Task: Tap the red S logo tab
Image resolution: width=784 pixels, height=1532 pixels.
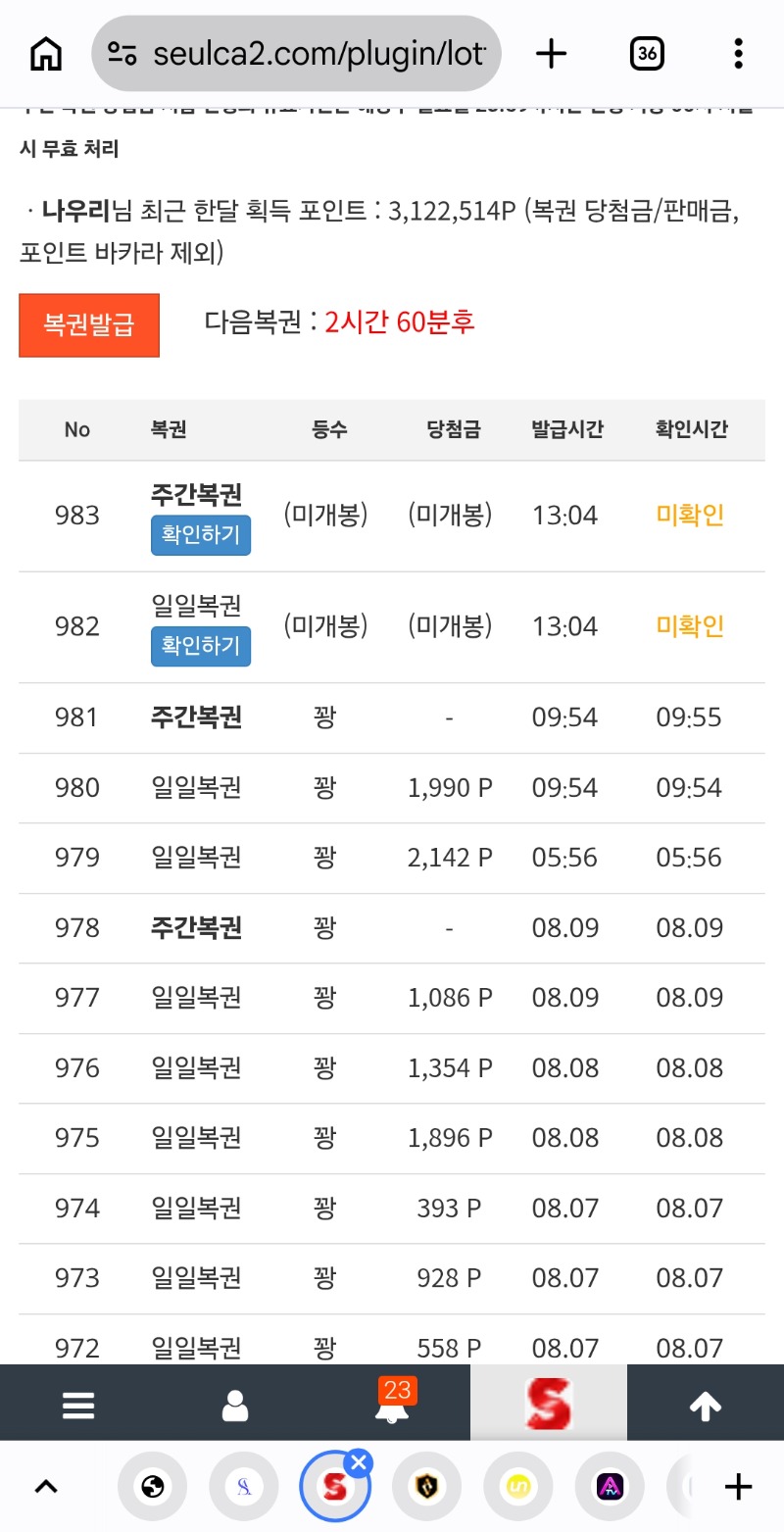Action: [549, 1403]
